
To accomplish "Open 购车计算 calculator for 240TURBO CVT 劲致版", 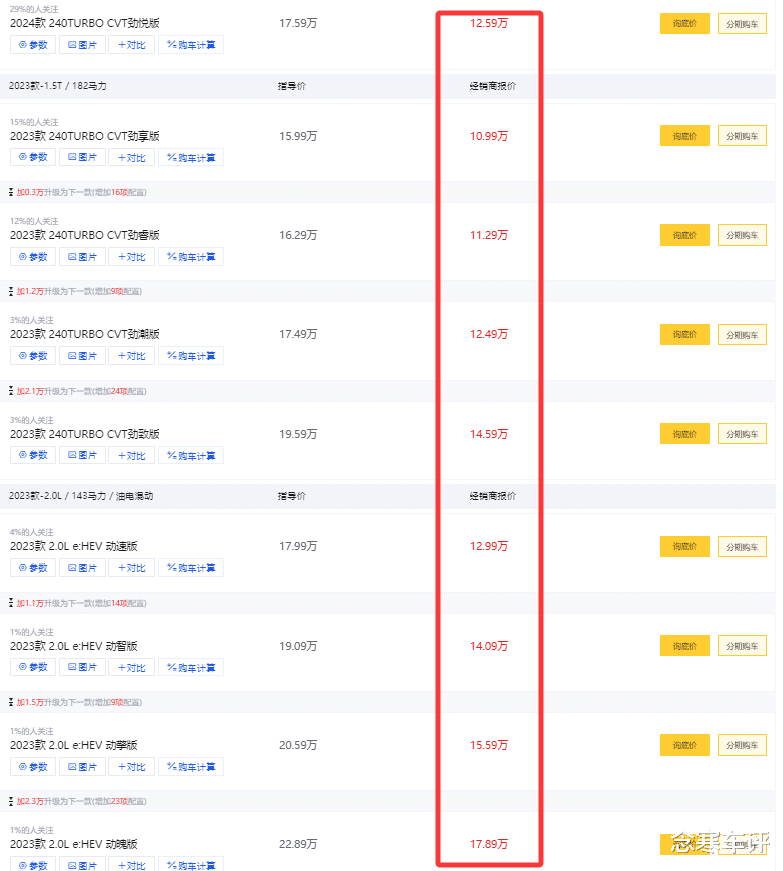I will 190,455.
